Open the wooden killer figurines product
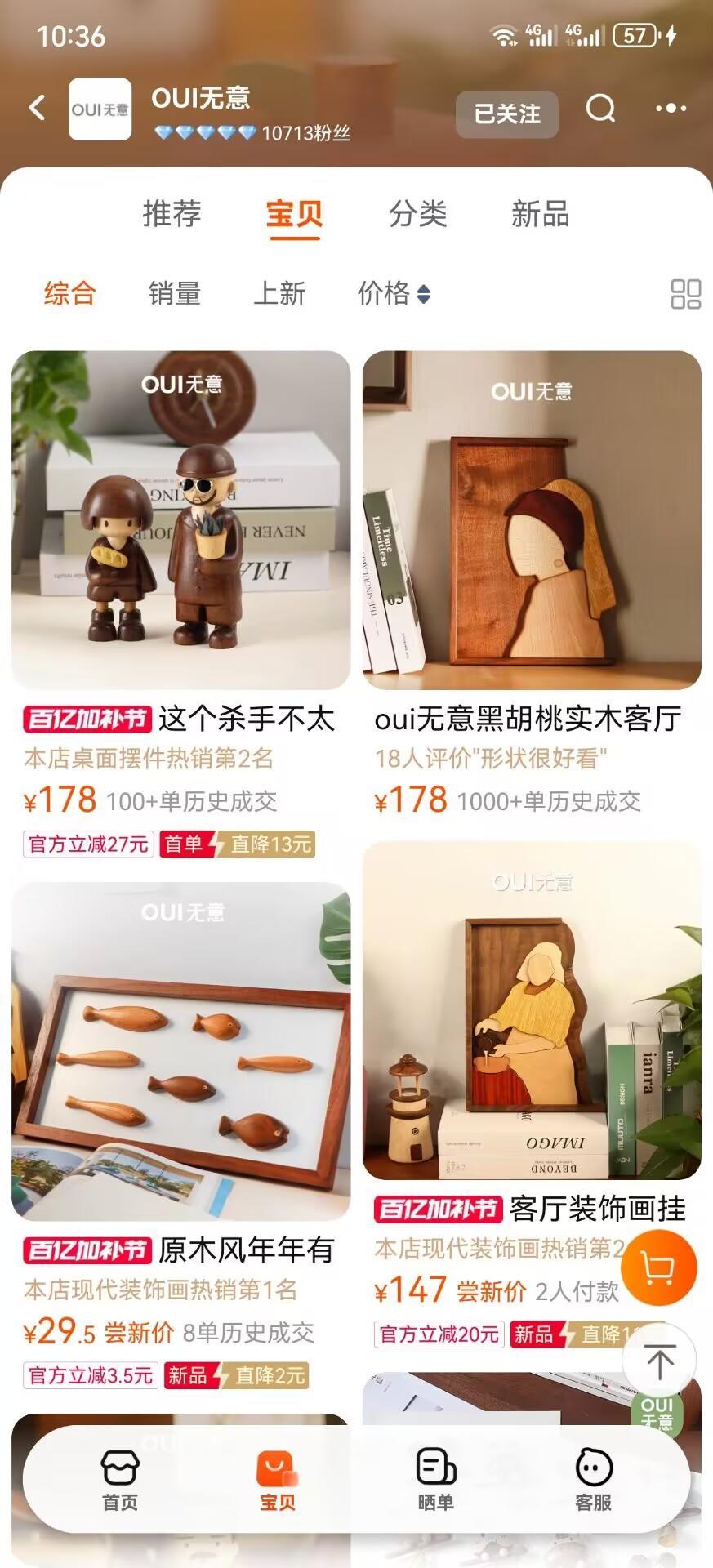The image size is (713, 1568). (x=180, y=520)
